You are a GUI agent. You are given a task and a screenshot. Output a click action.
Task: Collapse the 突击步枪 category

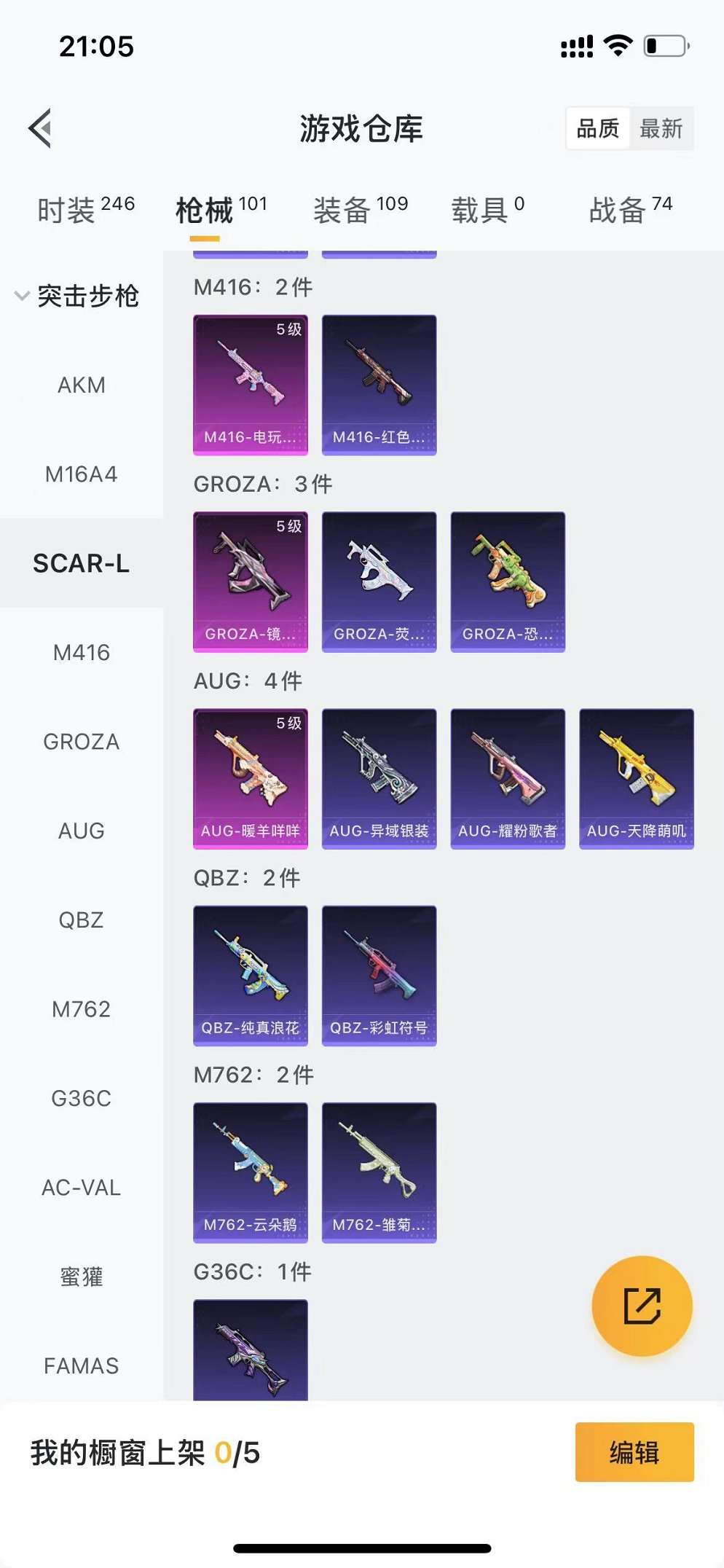coord(77,296)
